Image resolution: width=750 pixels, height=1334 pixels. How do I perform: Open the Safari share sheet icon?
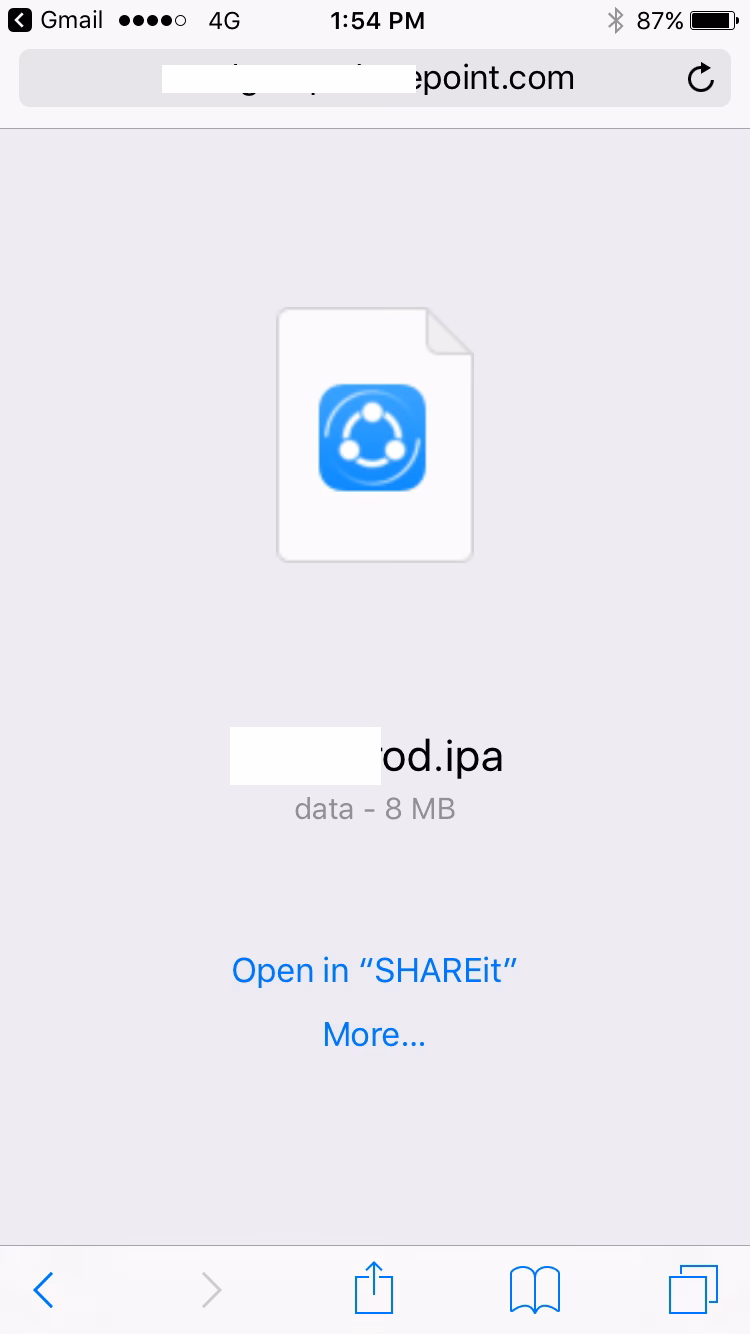pos(373,1289)
